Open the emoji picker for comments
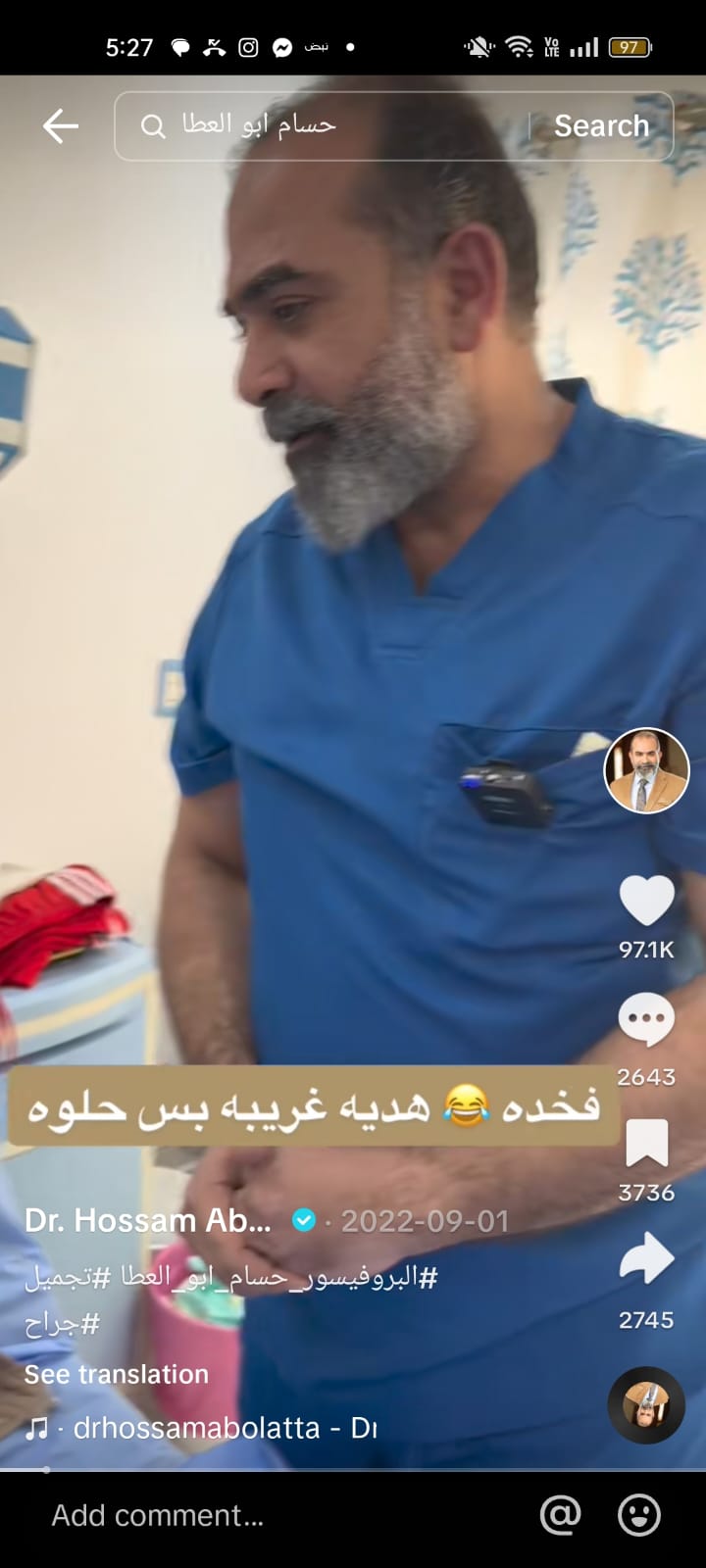The width and height of the screenshot is (706, 1568). [638, 1515]
